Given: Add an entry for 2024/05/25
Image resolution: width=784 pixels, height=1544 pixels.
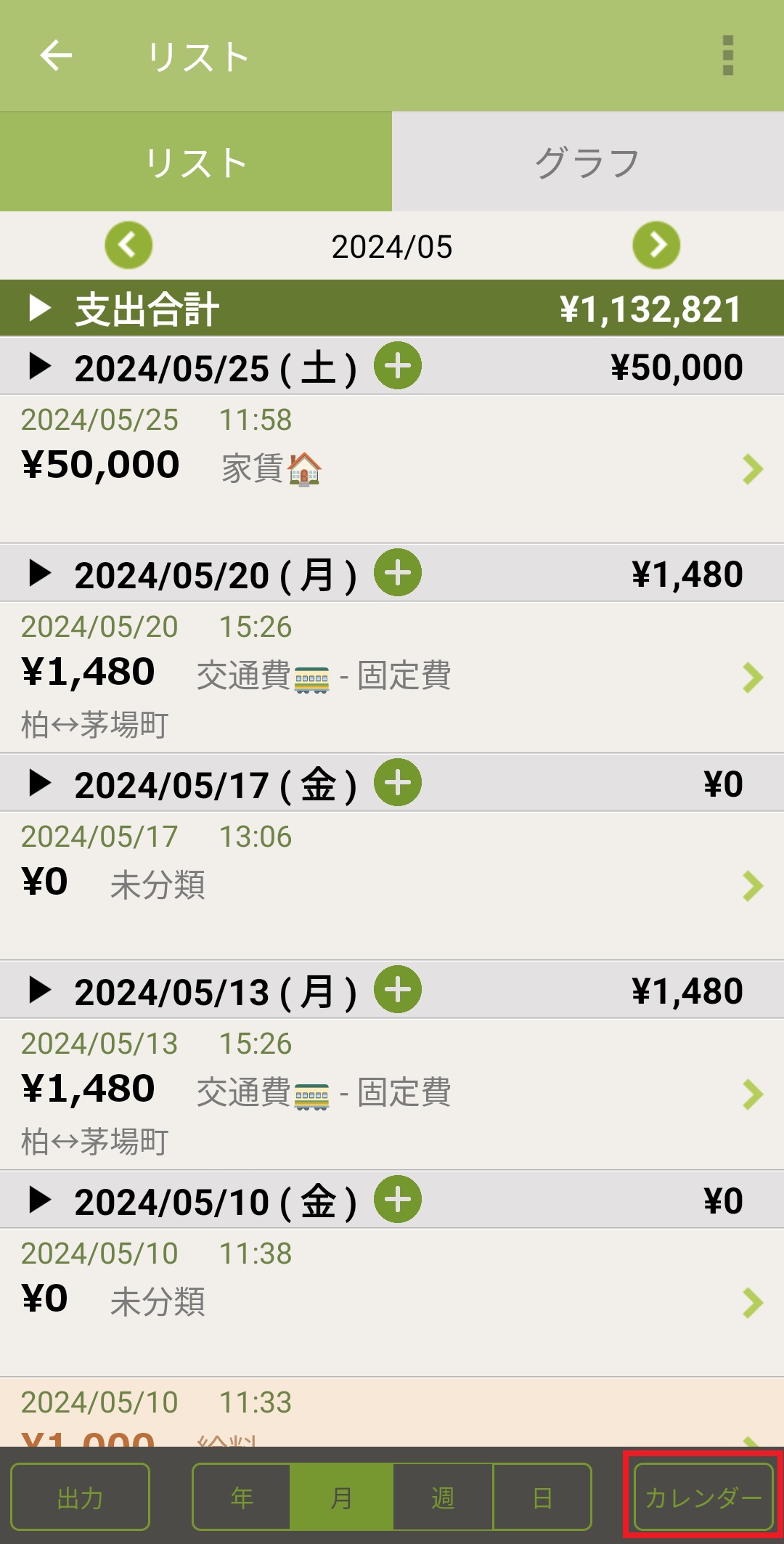Looking at the screenshot, I should click(x=398, y=365).
